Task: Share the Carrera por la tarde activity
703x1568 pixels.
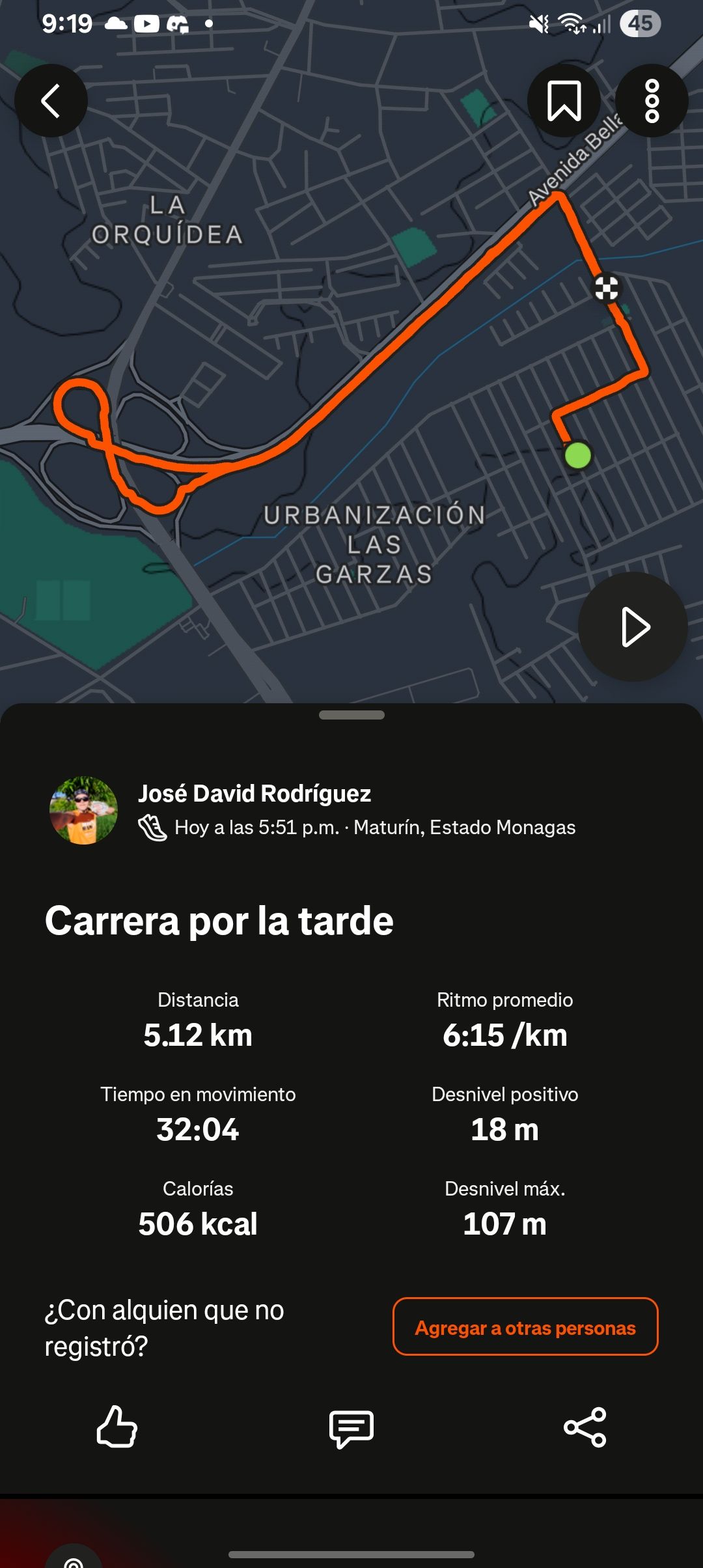Action: click(585, 1427)
